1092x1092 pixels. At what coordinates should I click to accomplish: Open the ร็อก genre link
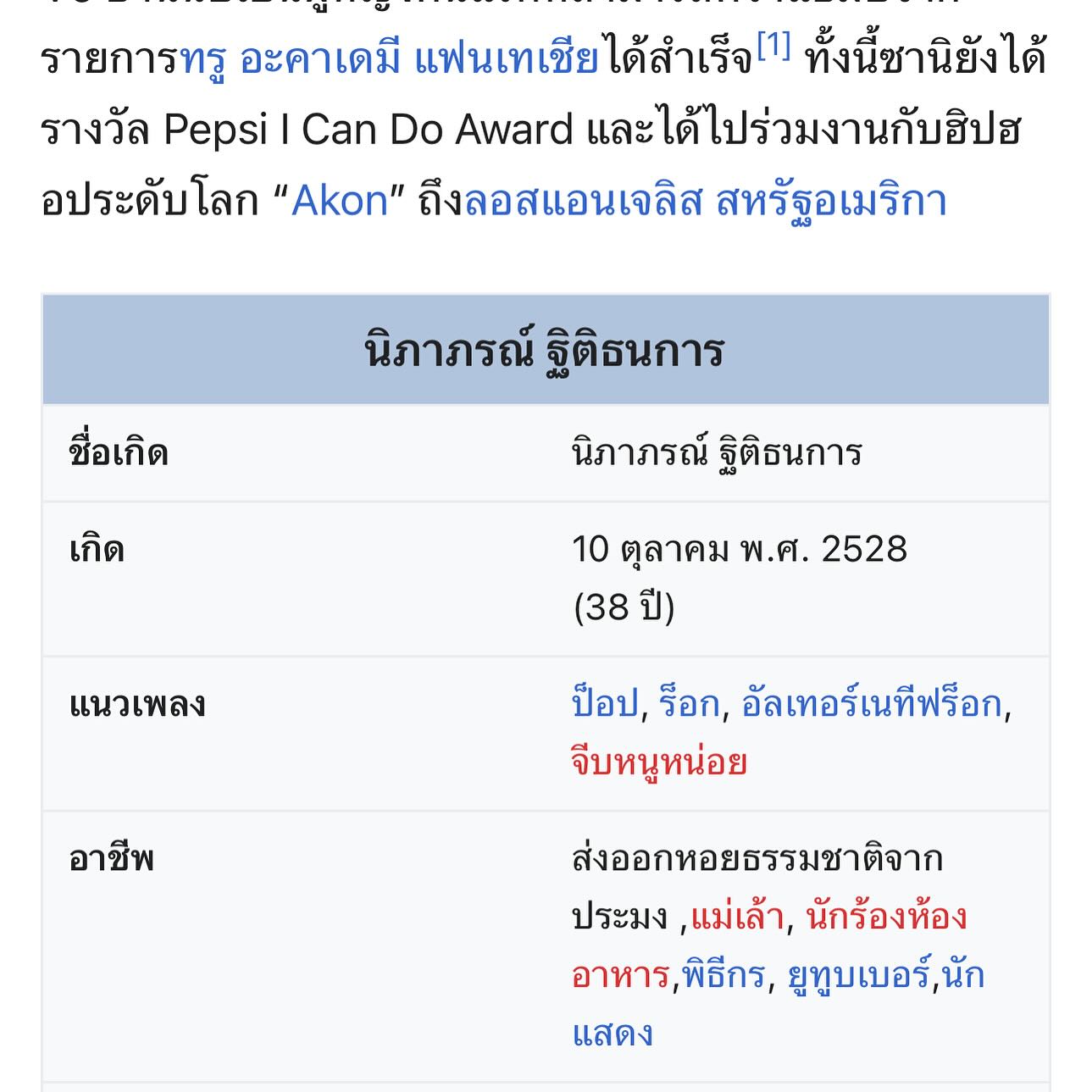(x=690, y=705)
